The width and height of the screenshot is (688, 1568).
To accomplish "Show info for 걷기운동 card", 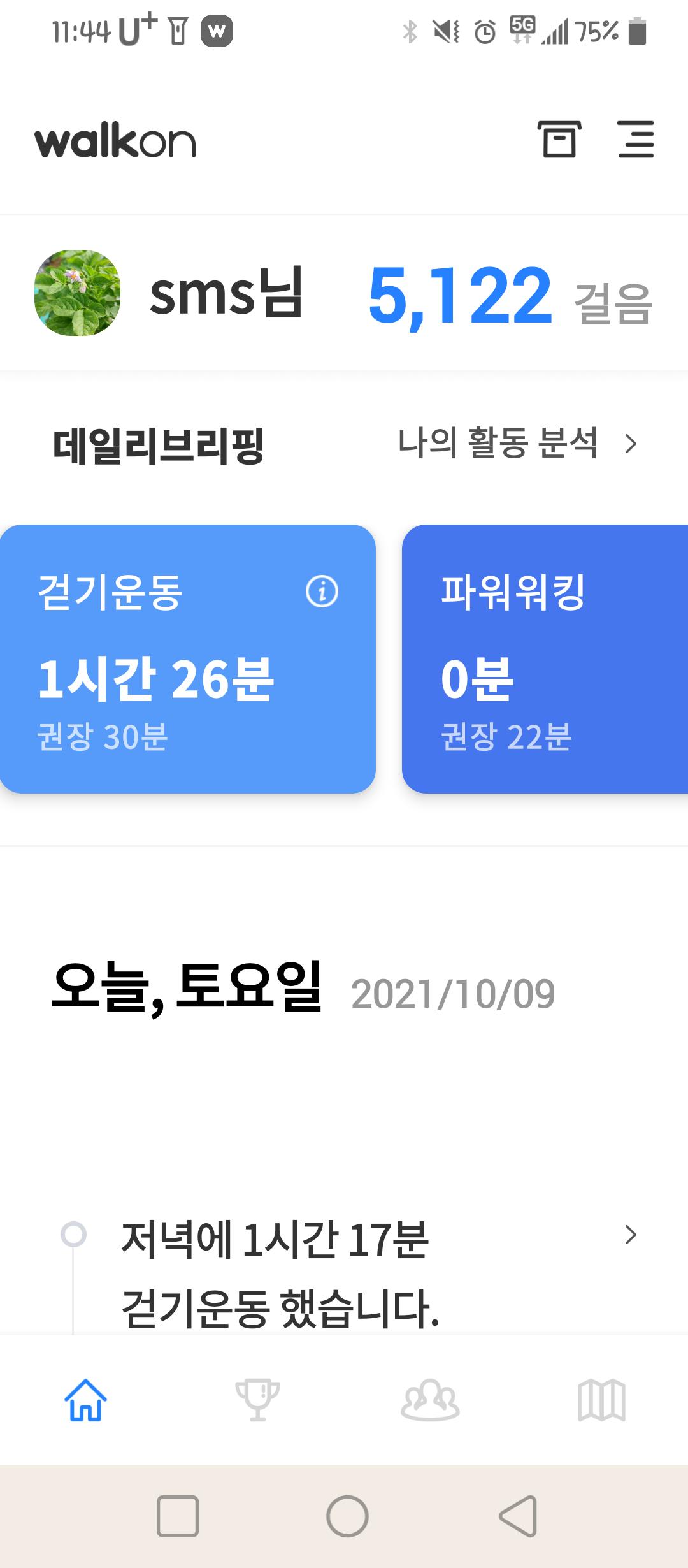I will [322, 592].
